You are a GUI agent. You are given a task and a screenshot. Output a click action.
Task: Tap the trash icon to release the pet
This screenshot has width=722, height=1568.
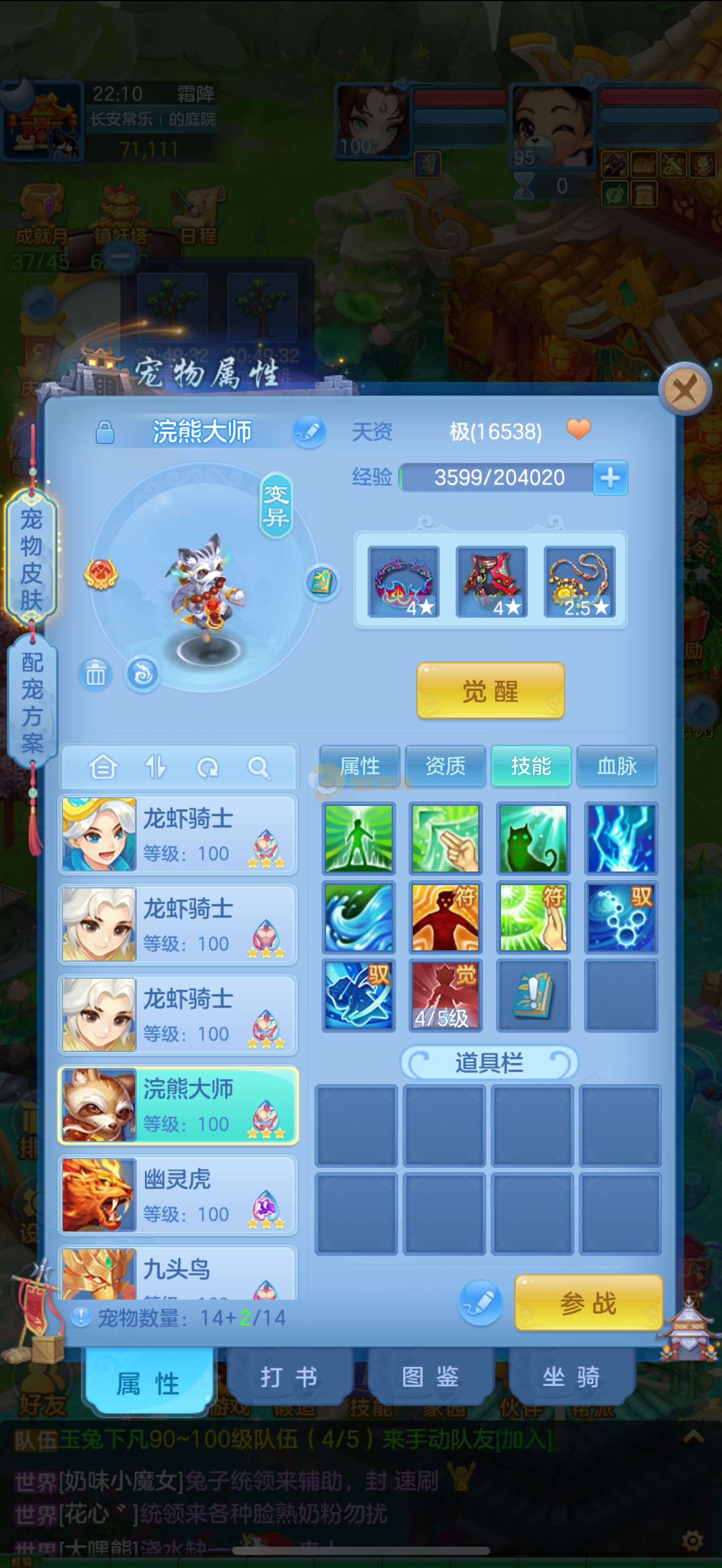(x=96, y=675)
